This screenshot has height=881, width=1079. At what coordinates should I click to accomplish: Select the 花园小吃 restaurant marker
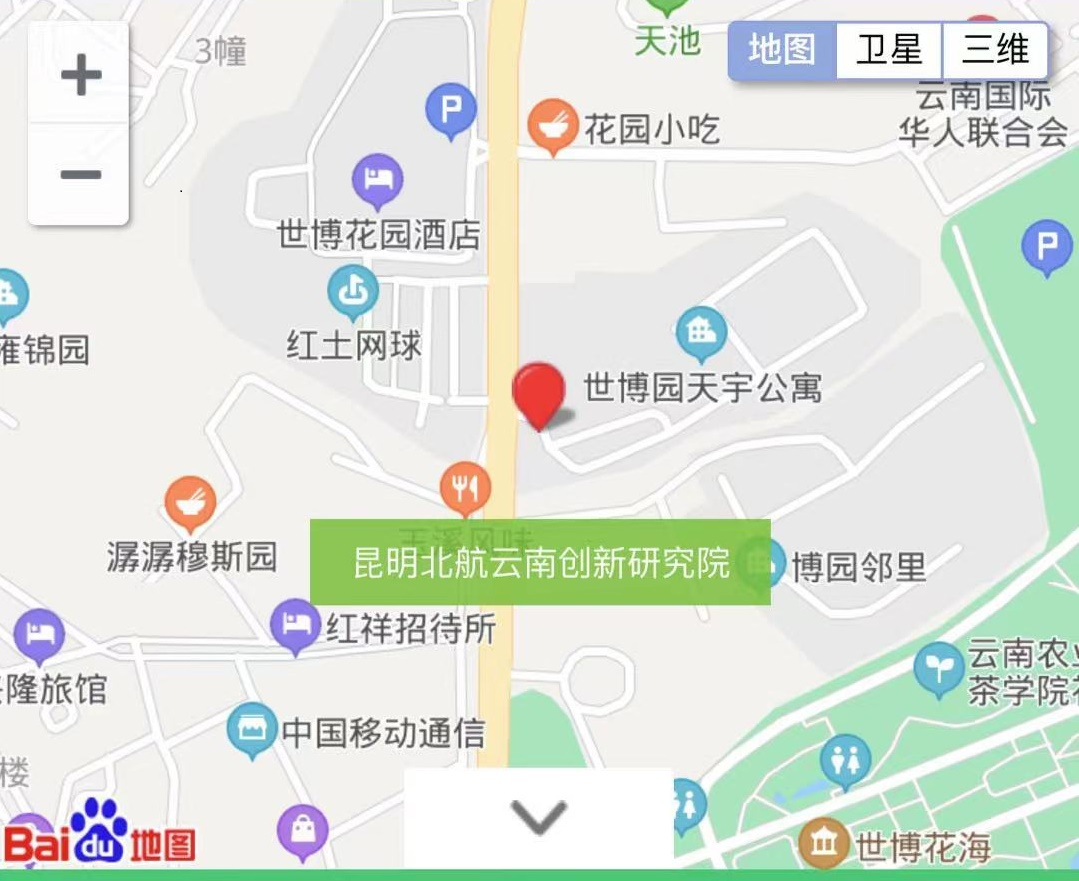pos(551,126)
